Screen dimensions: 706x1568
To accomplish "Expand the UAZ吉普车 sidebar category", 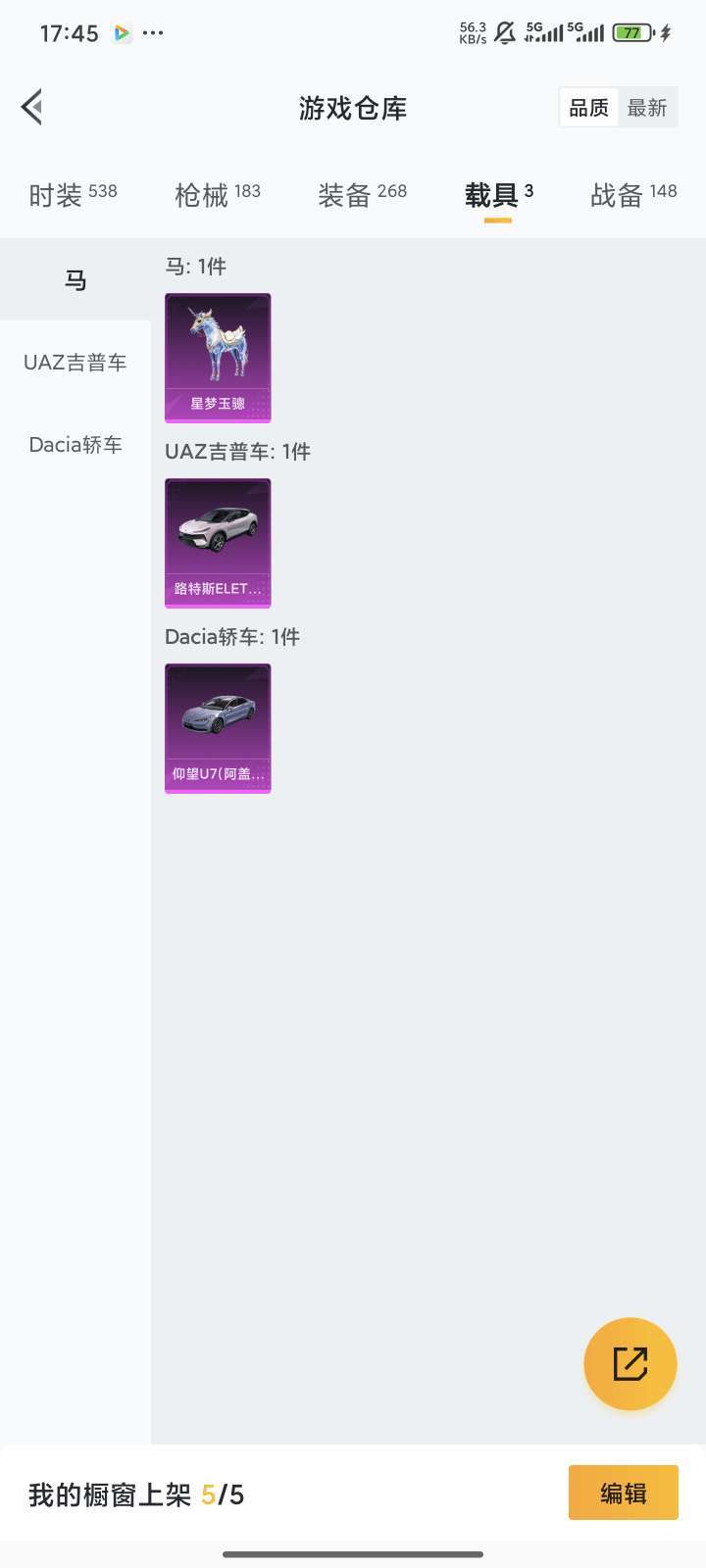I will [x=75, y=363].
